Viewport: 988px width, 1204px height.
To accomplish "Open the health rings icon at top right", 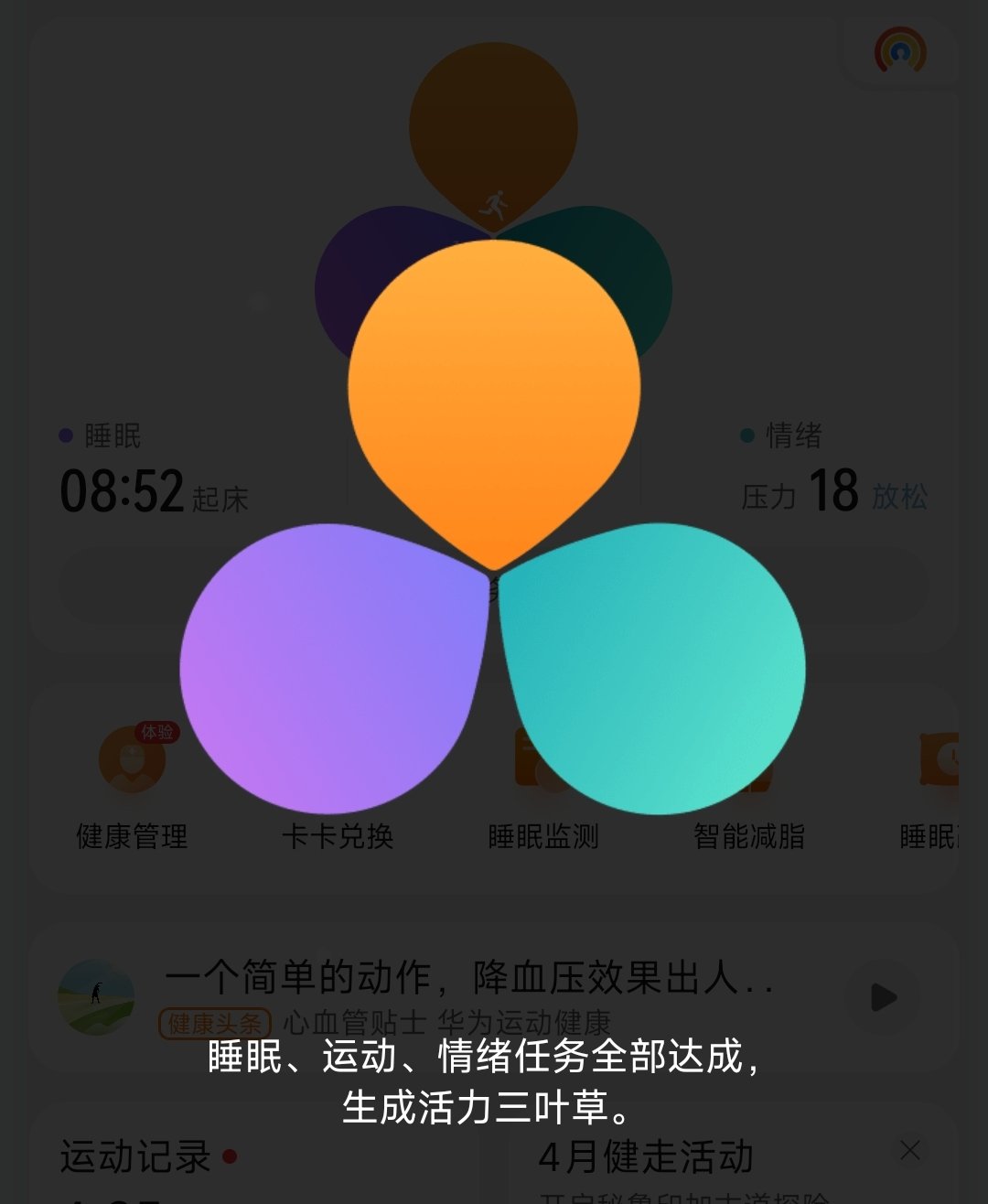I will coord(900,52).
